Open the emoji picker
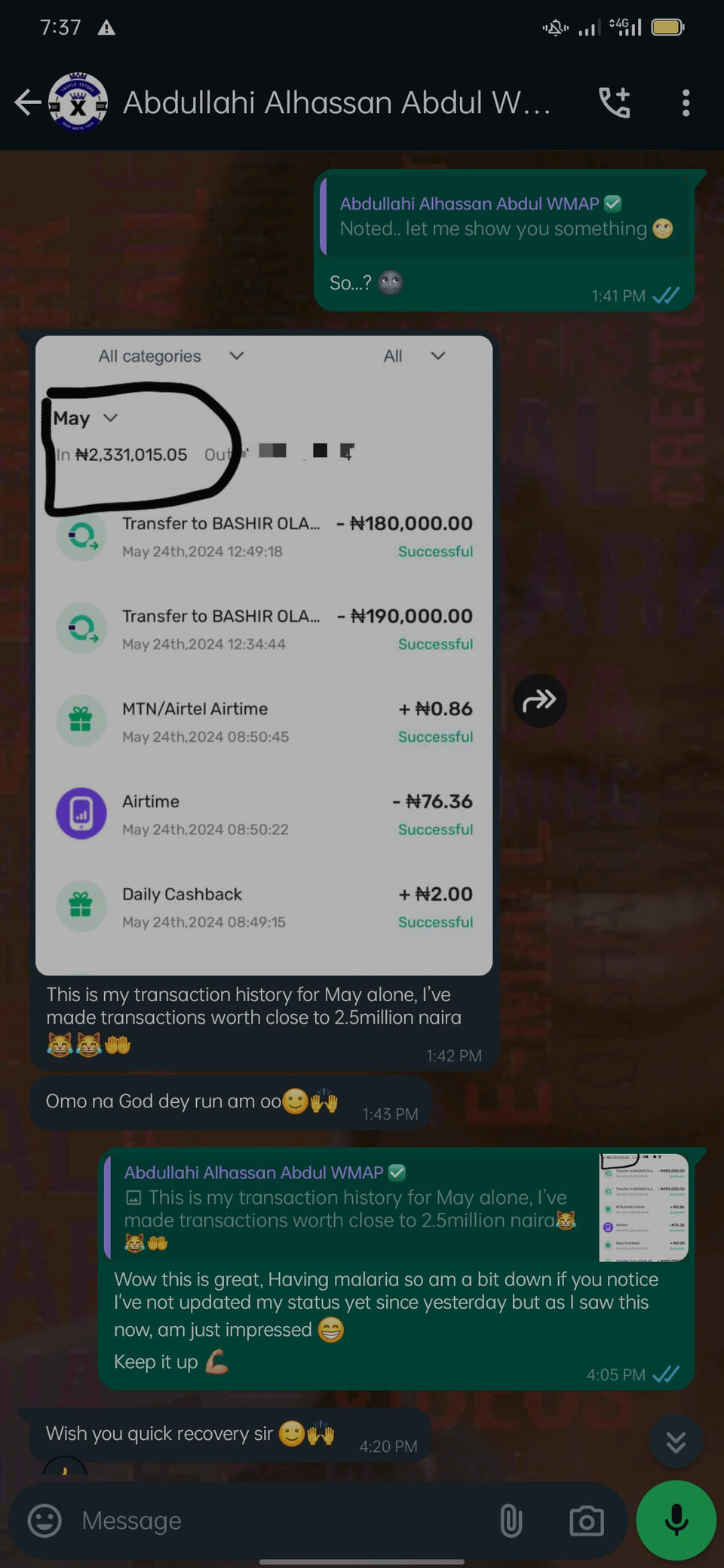The image size is (724, 1568). tap(44, 1521)
